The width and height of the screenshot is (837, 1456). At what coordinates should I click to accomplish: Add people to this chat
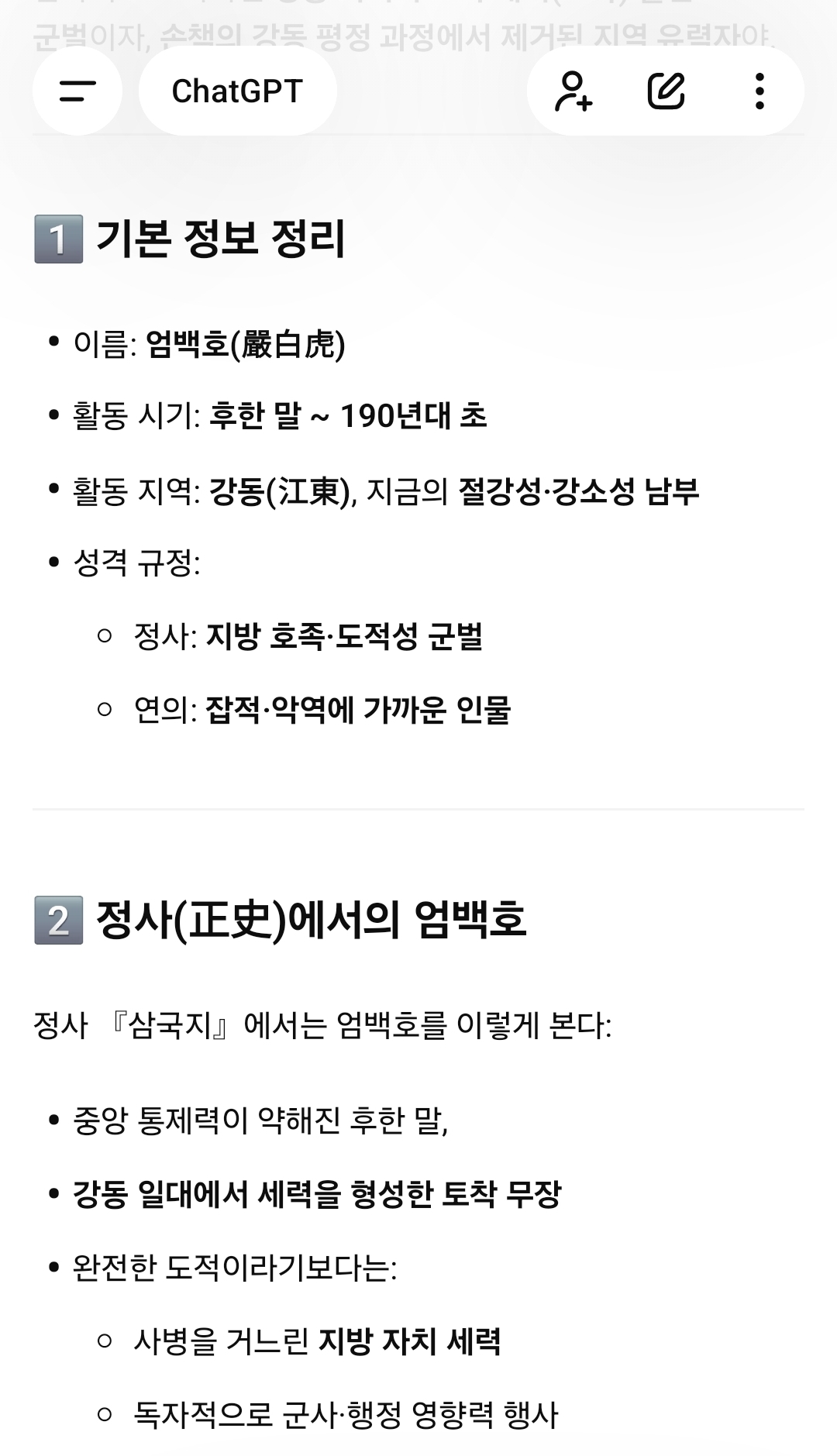tap(573, 91)
